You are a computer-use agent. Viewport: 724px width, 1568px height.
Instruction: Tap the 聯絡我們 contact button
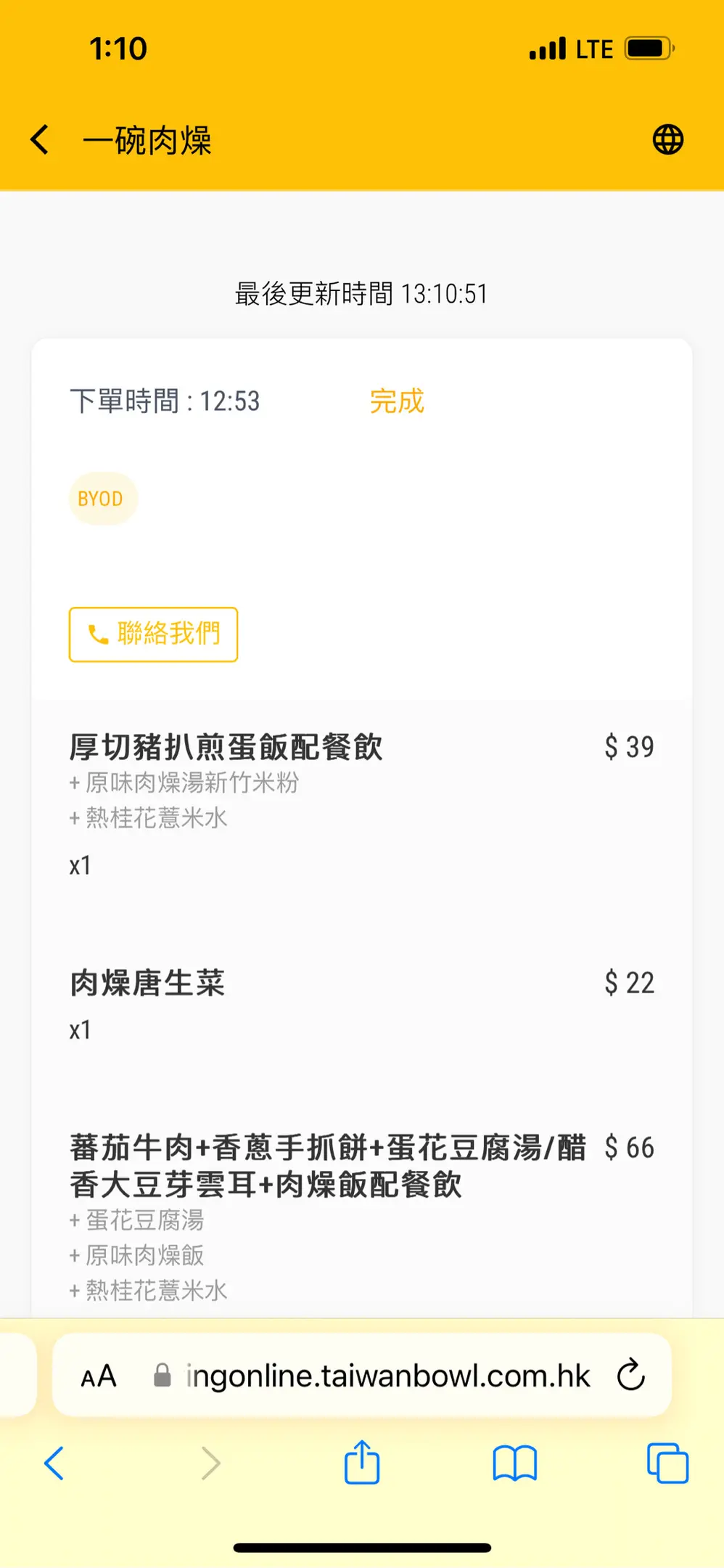pos(154,634)
